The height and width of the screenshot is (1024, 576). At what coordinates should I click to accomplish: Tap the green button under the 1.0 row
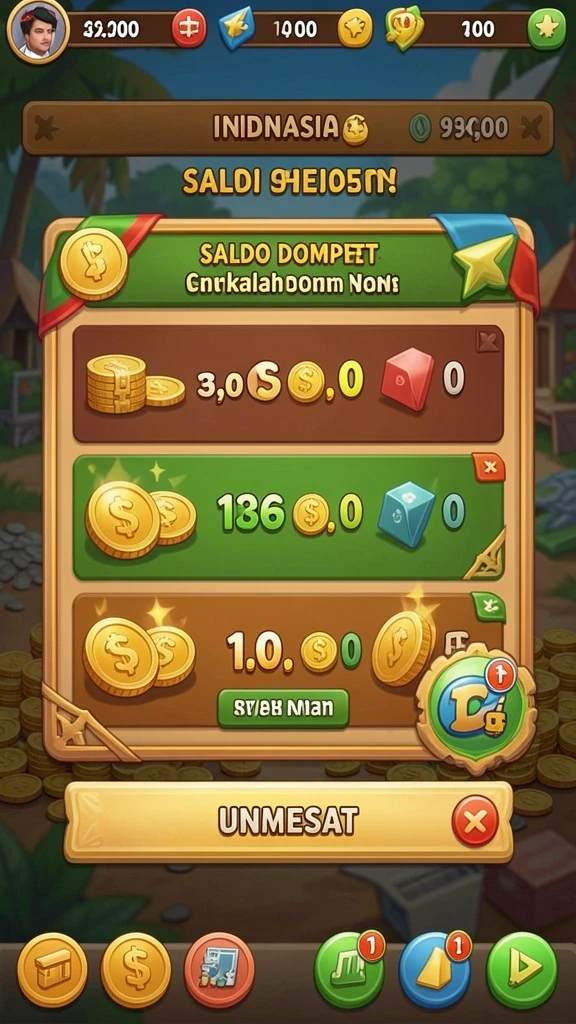point(283,709)
